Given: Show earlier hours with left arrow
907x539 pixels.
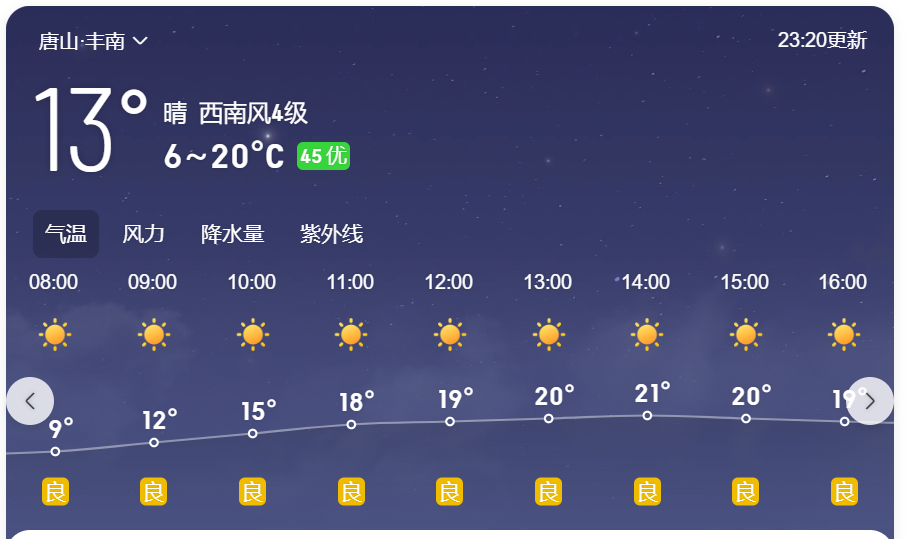Looking at the screenshot, I should [x=30, y=401].
